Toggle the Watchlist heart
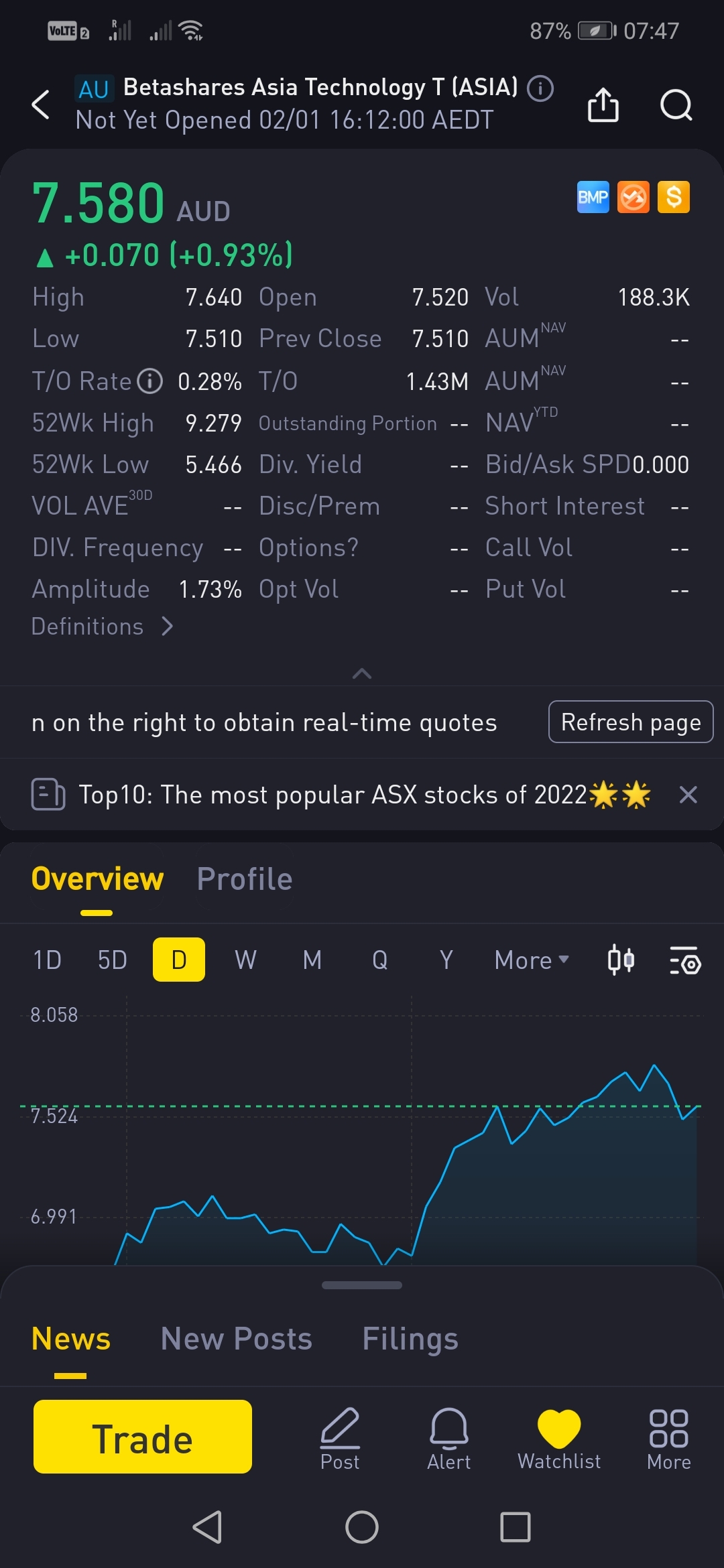 coord(559,1438)
